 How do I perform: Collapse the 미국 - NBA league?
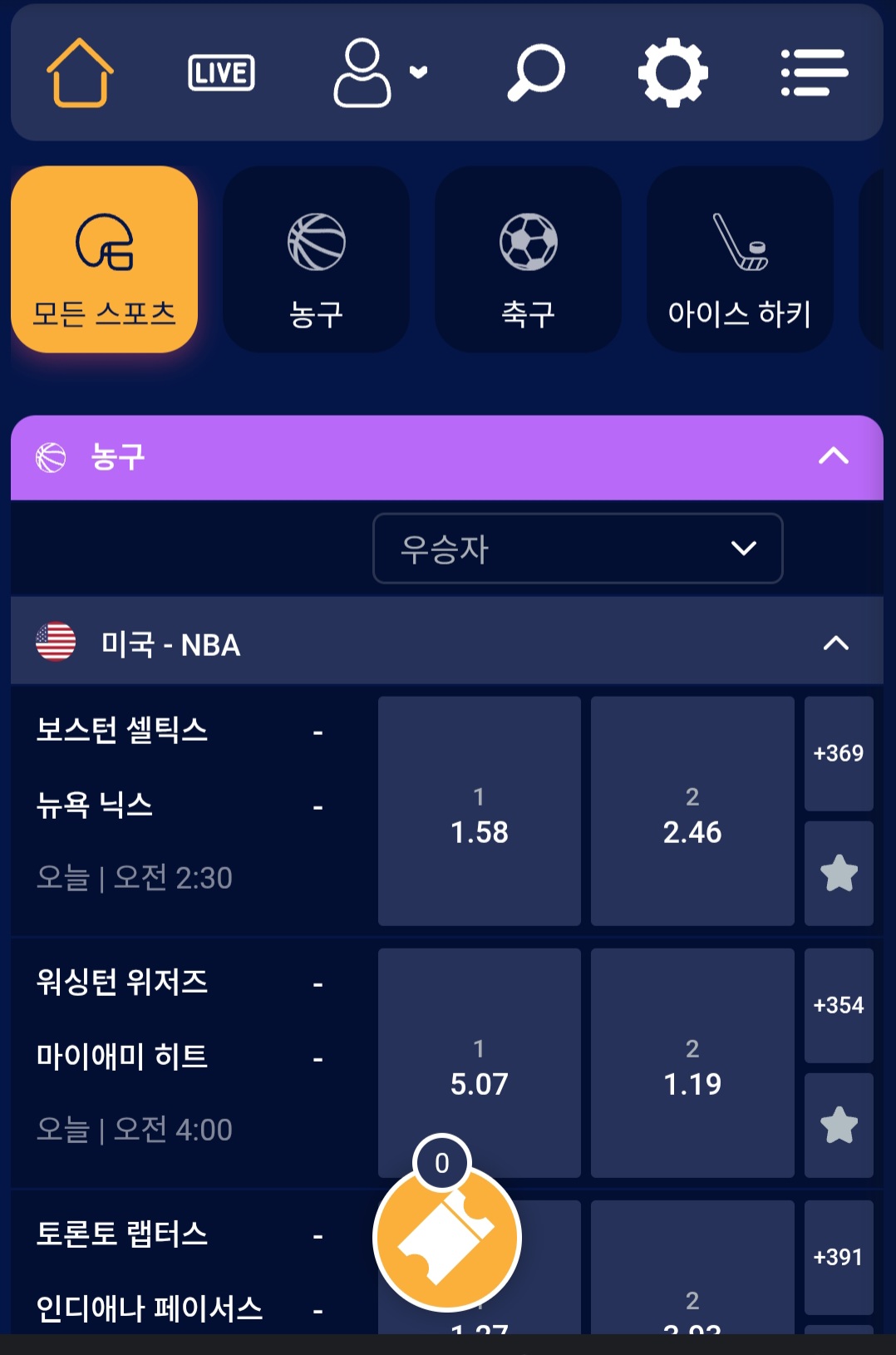click(x=835, y=643)
